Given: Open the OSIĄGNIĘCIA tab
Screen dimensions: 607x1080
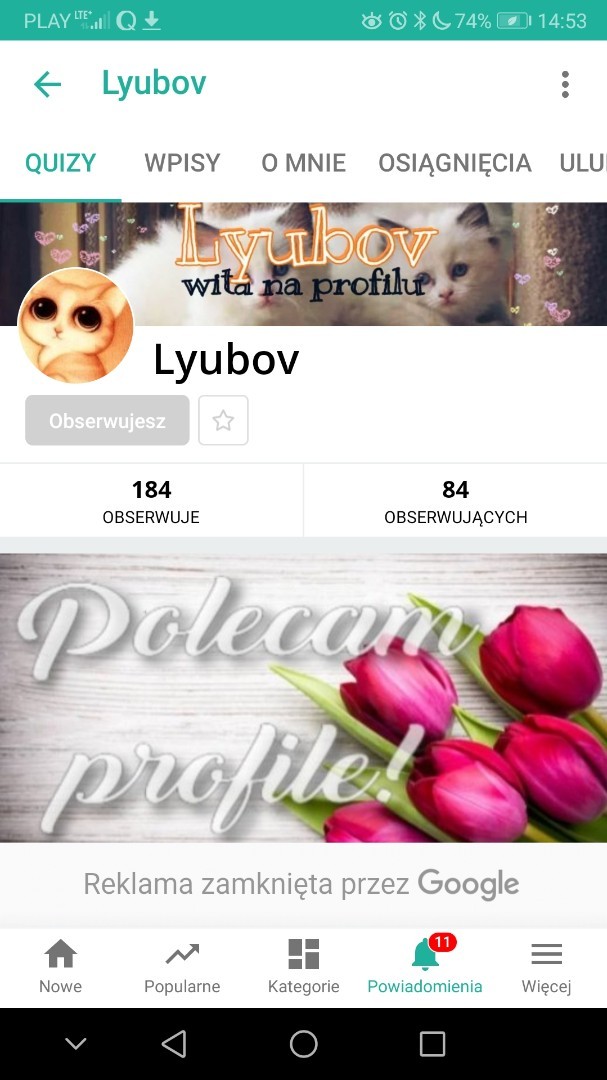Looking at the screenshot, I should click(x=454, y=163).
